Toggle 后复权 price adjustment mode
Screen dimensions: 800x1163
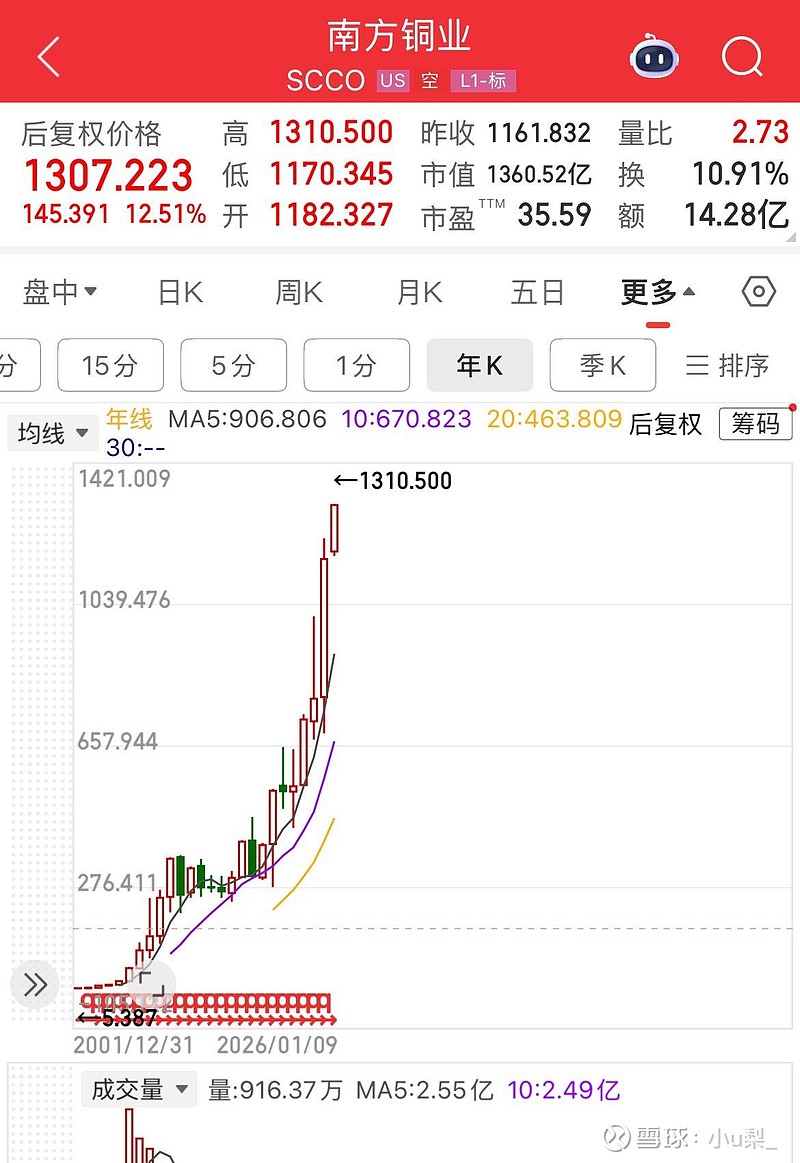click(x=666, y=422)
